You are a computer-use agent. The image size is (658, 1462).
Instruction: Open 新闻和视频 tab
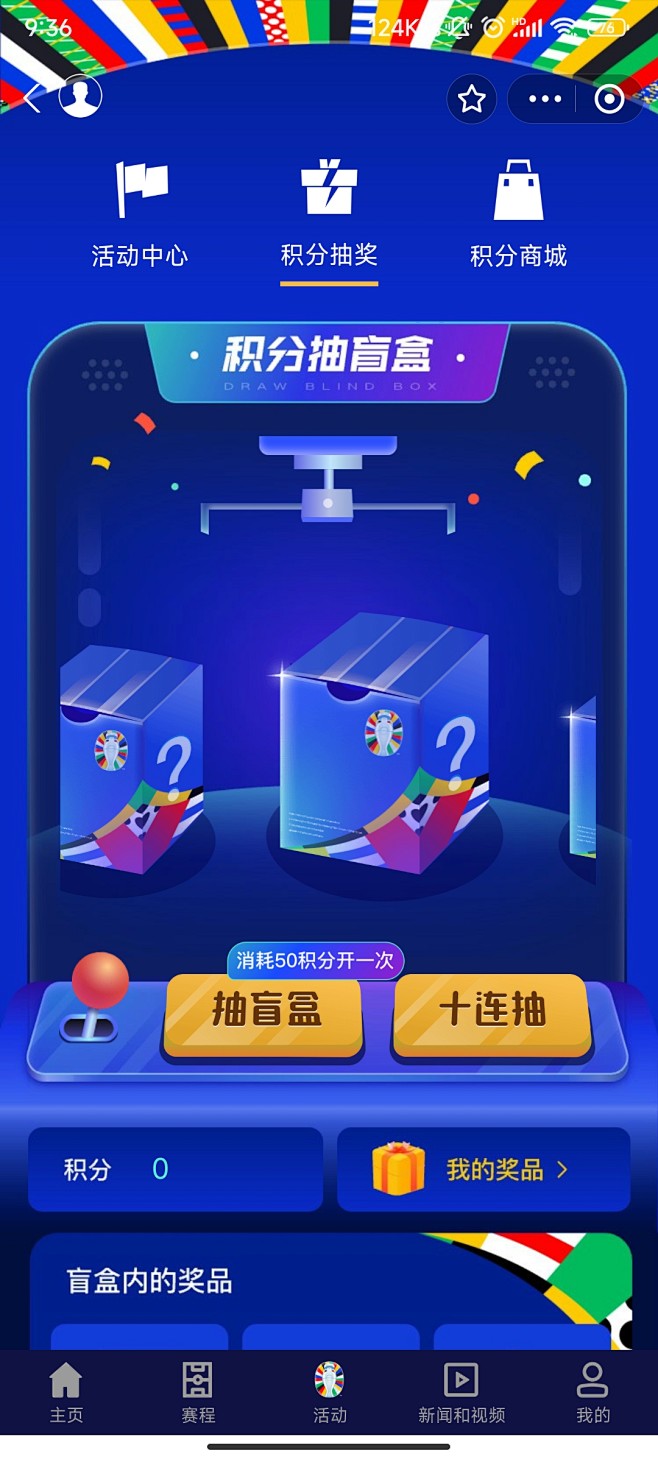coord(461,1392)
